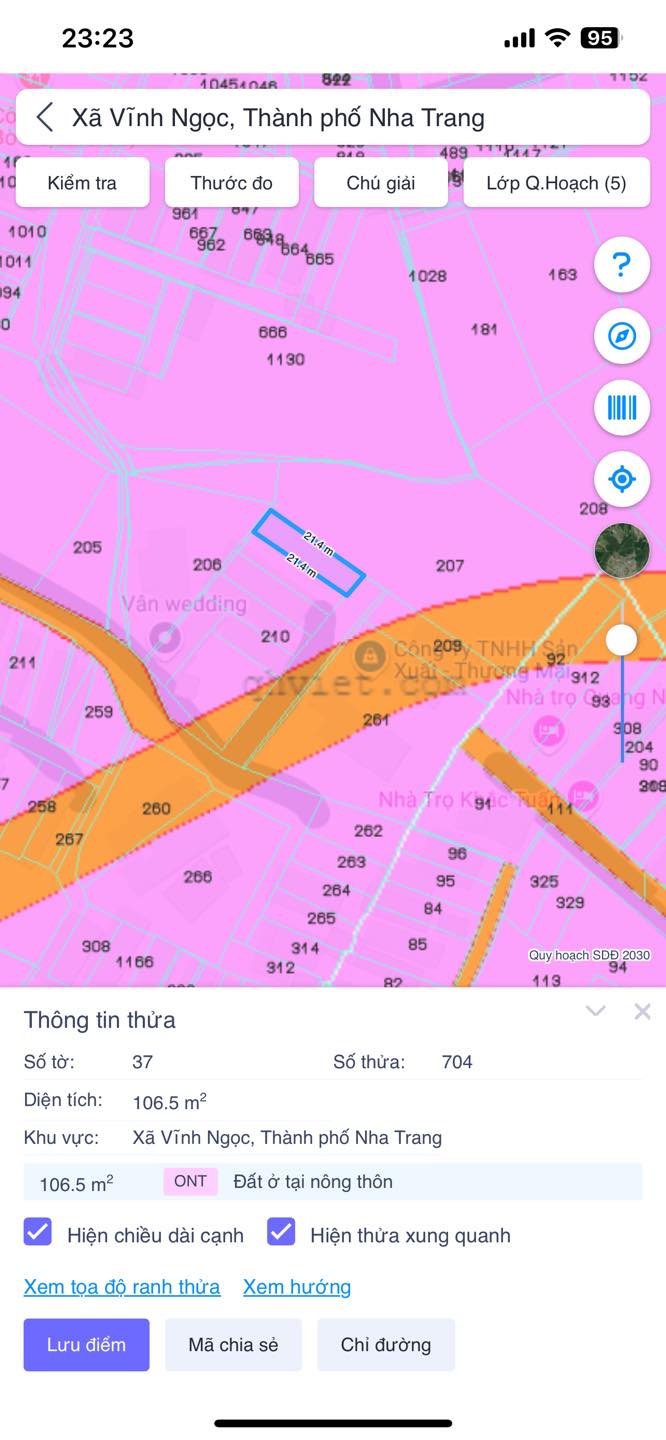Open the Xem hướng link

pyautogui.click(x=297, y=1287)
